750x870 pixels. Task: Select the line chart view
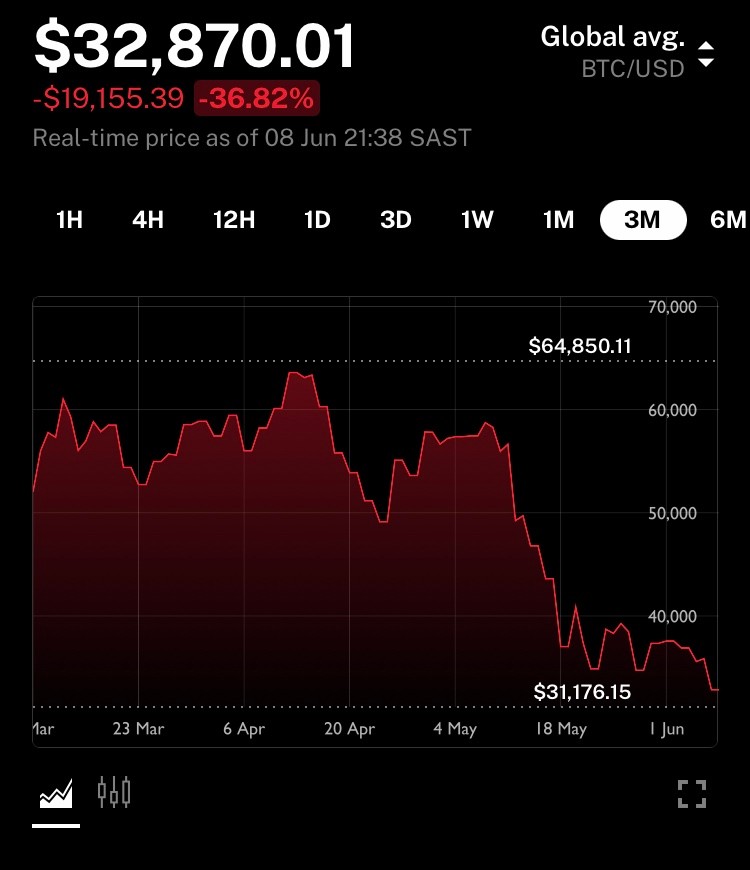coord(56,794)
